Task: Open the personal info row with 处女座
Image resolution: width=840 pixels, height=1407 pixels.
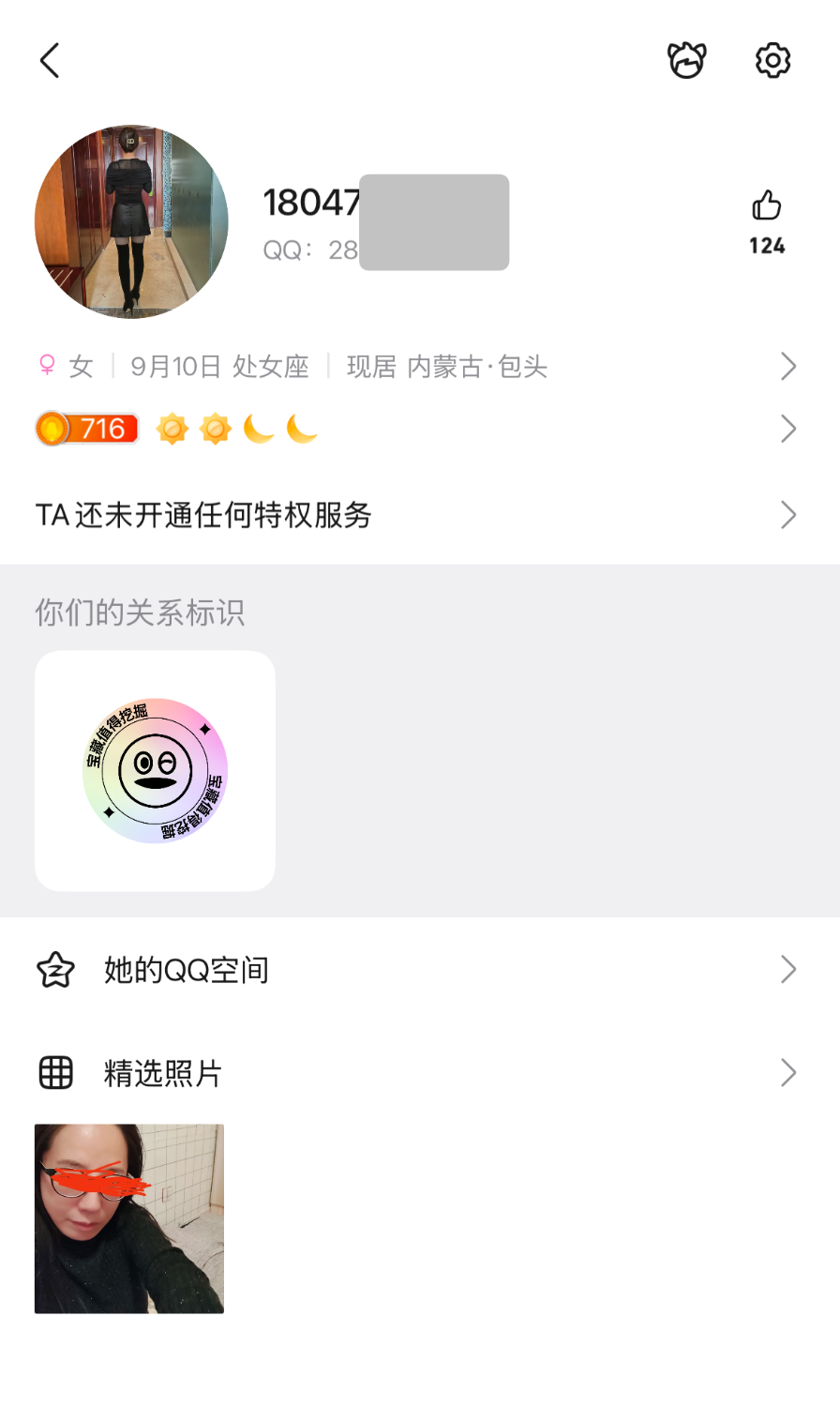Action: click(x=412, y=367)
